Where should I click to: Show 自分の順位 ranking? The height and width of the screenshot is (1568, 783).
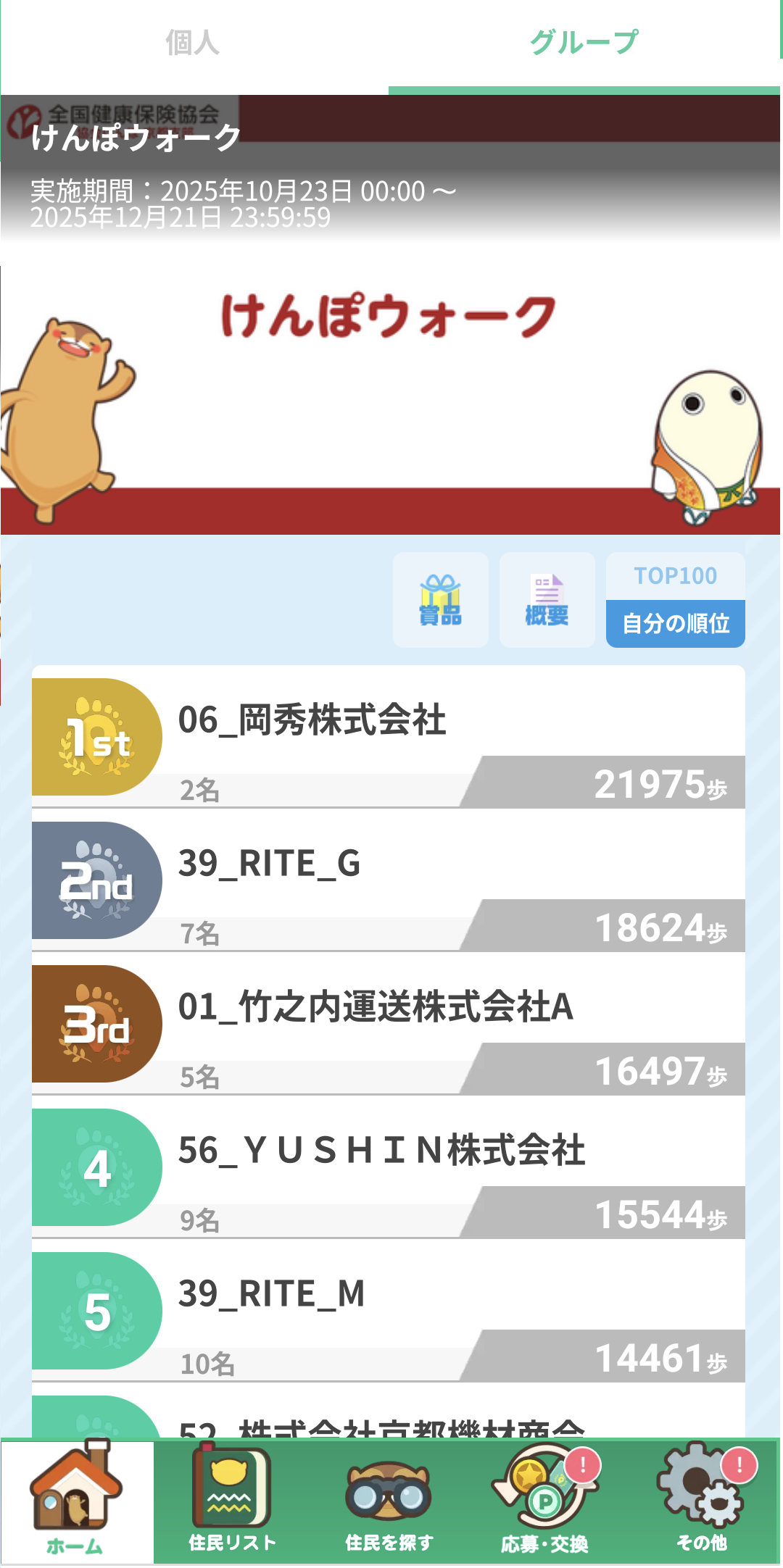(675, 624)
